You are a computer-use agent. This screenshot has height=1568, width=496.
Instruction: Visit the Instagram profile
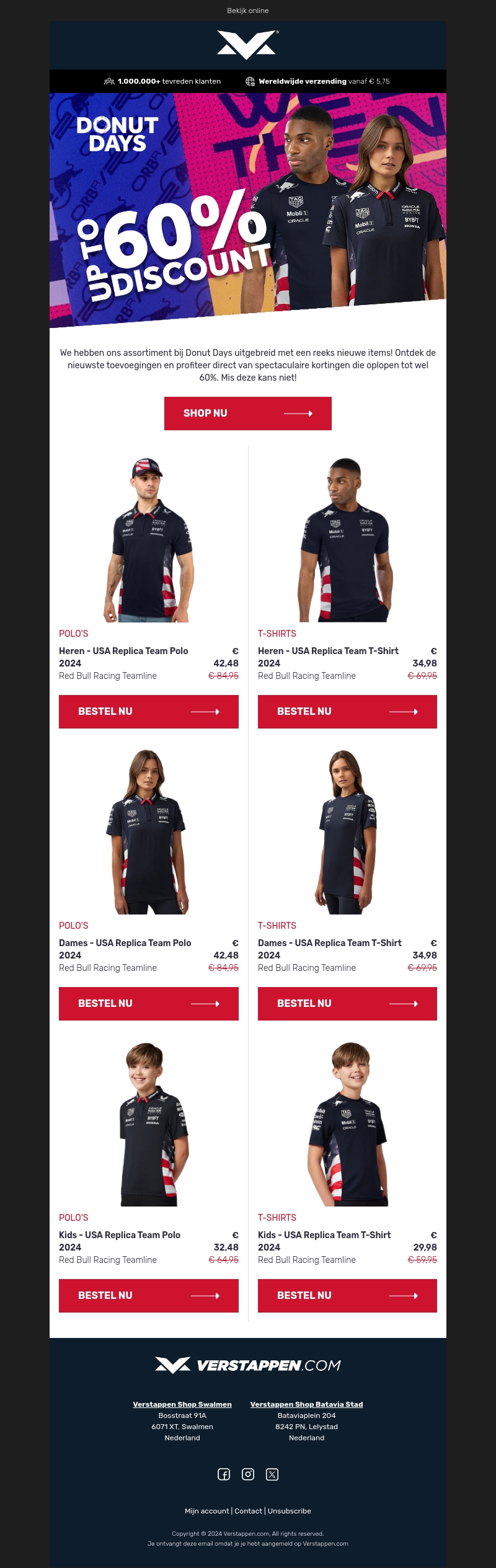point(248,1474)
